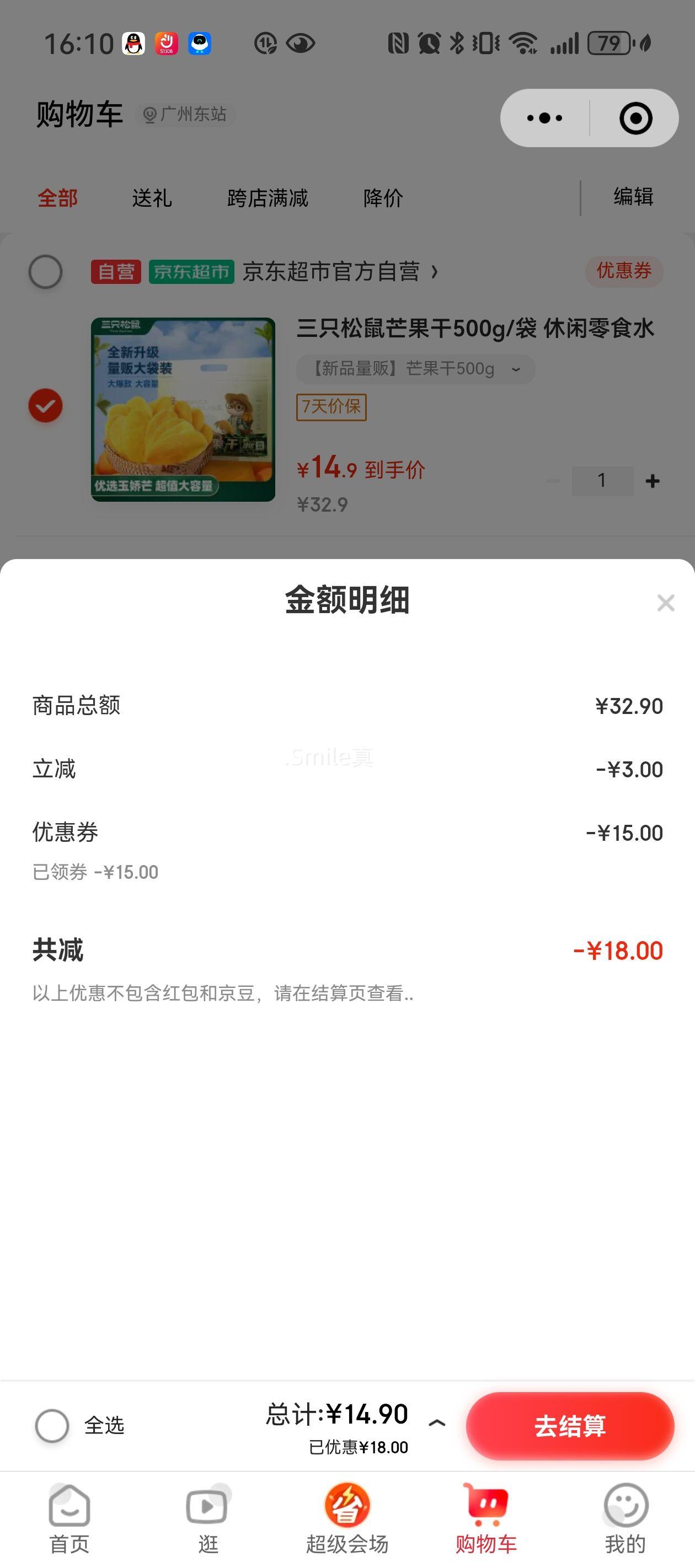This screenshot has height=1568, width=695.
Task: Uncheck the selected mango product checkbox
Action: 45,406
